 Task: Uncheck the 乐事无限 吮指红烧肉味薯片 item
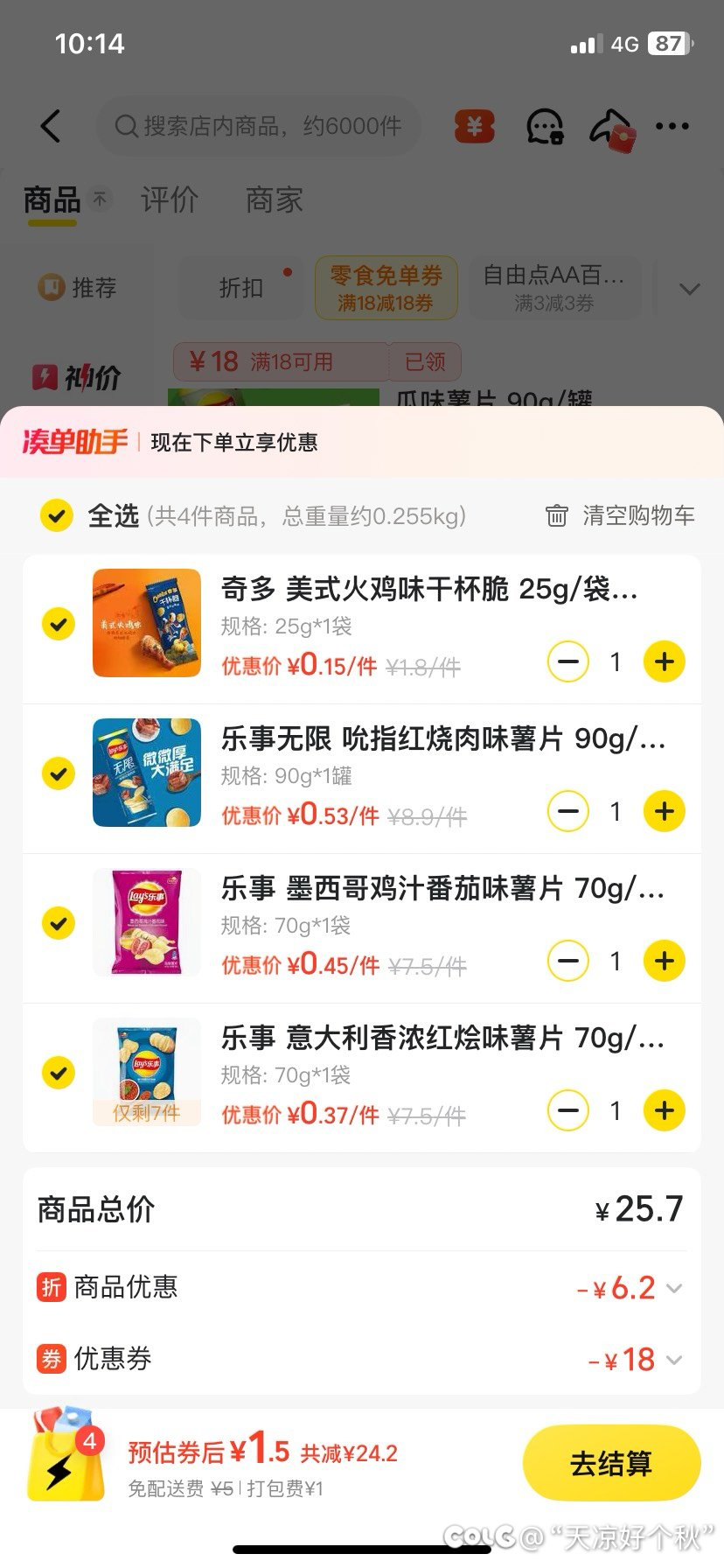(59, 773)
